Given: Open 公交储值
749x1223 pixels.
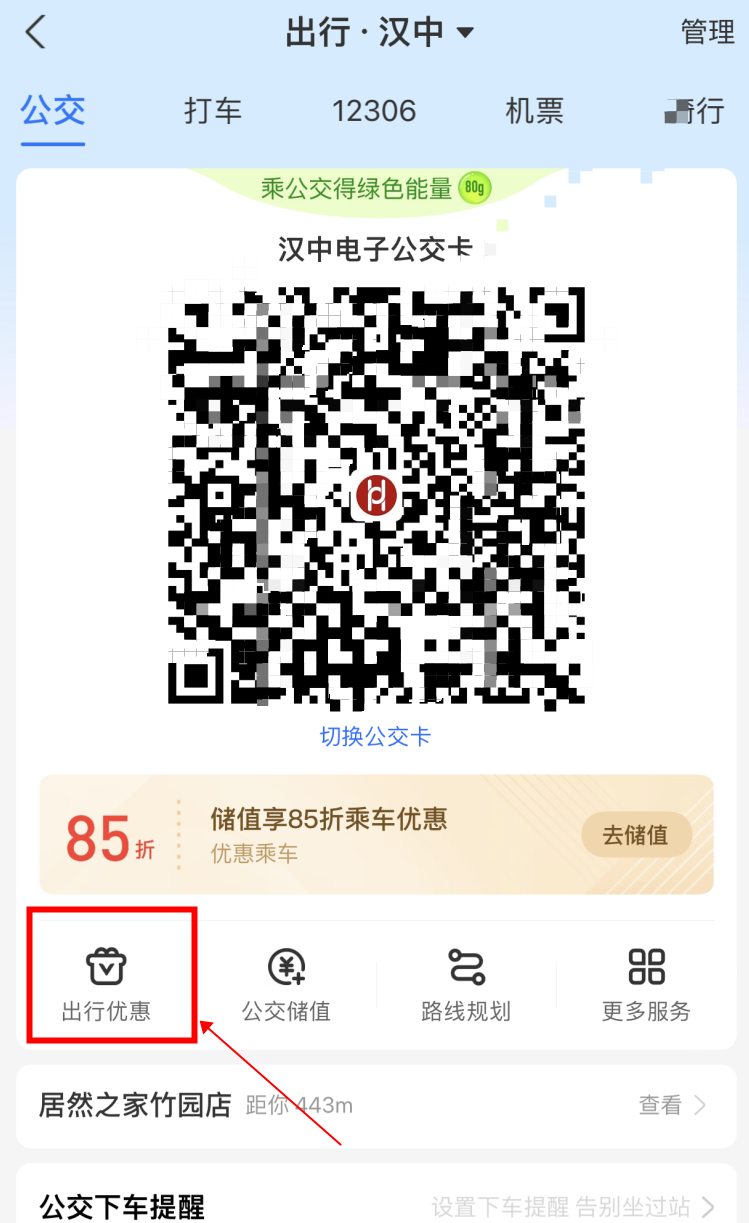Looking at the screenshot, I should coord(286,985).
